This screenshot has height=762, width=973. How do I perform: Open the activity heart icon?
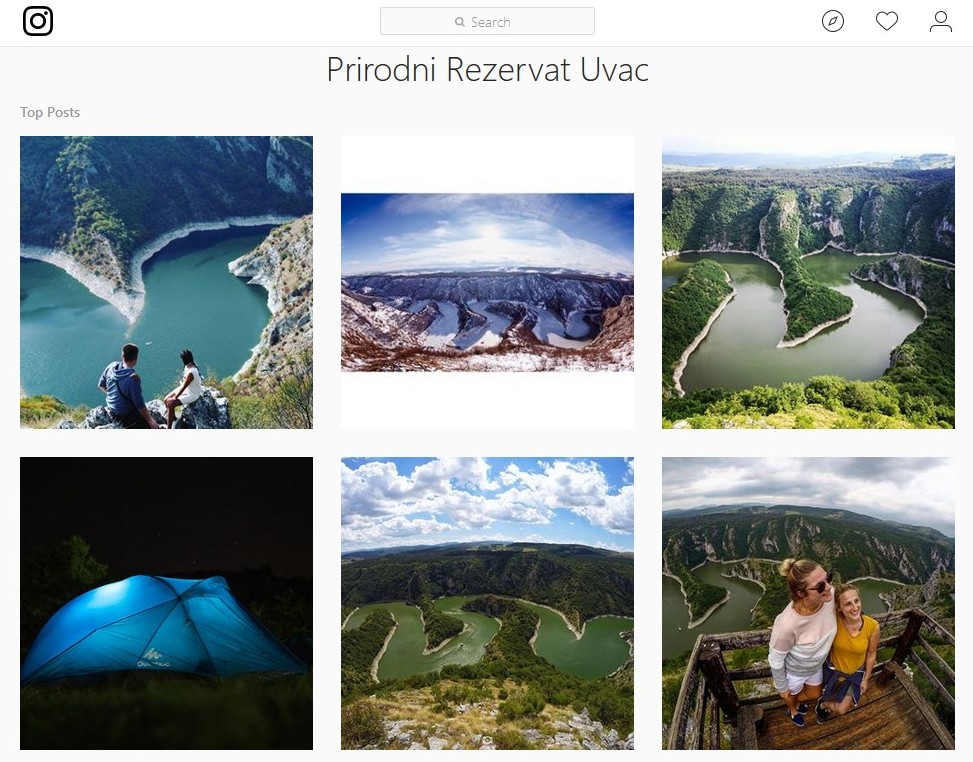click(887, 21)
